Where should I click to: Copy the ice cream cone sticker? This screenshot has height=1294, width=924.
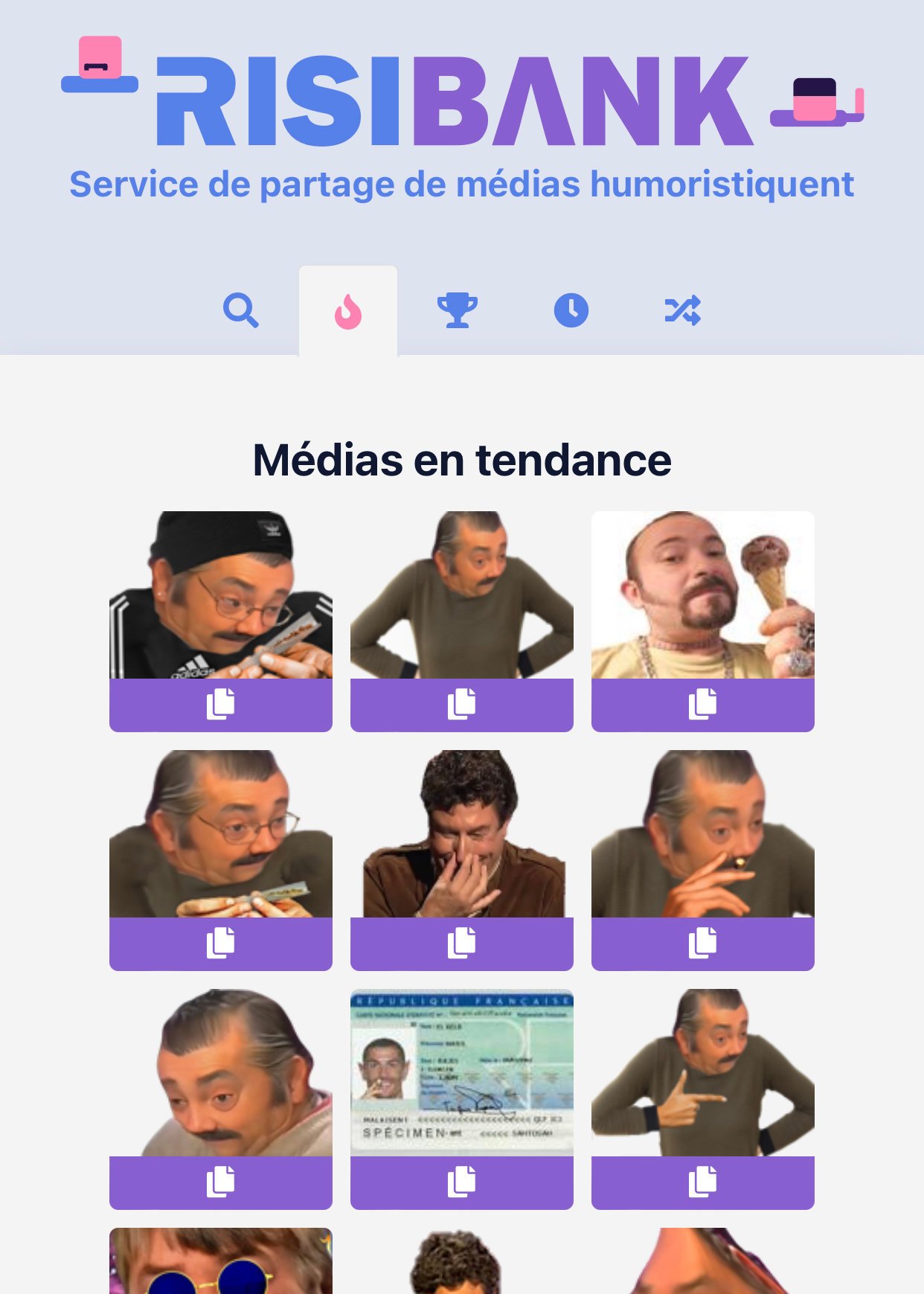(x=702, y=705)
